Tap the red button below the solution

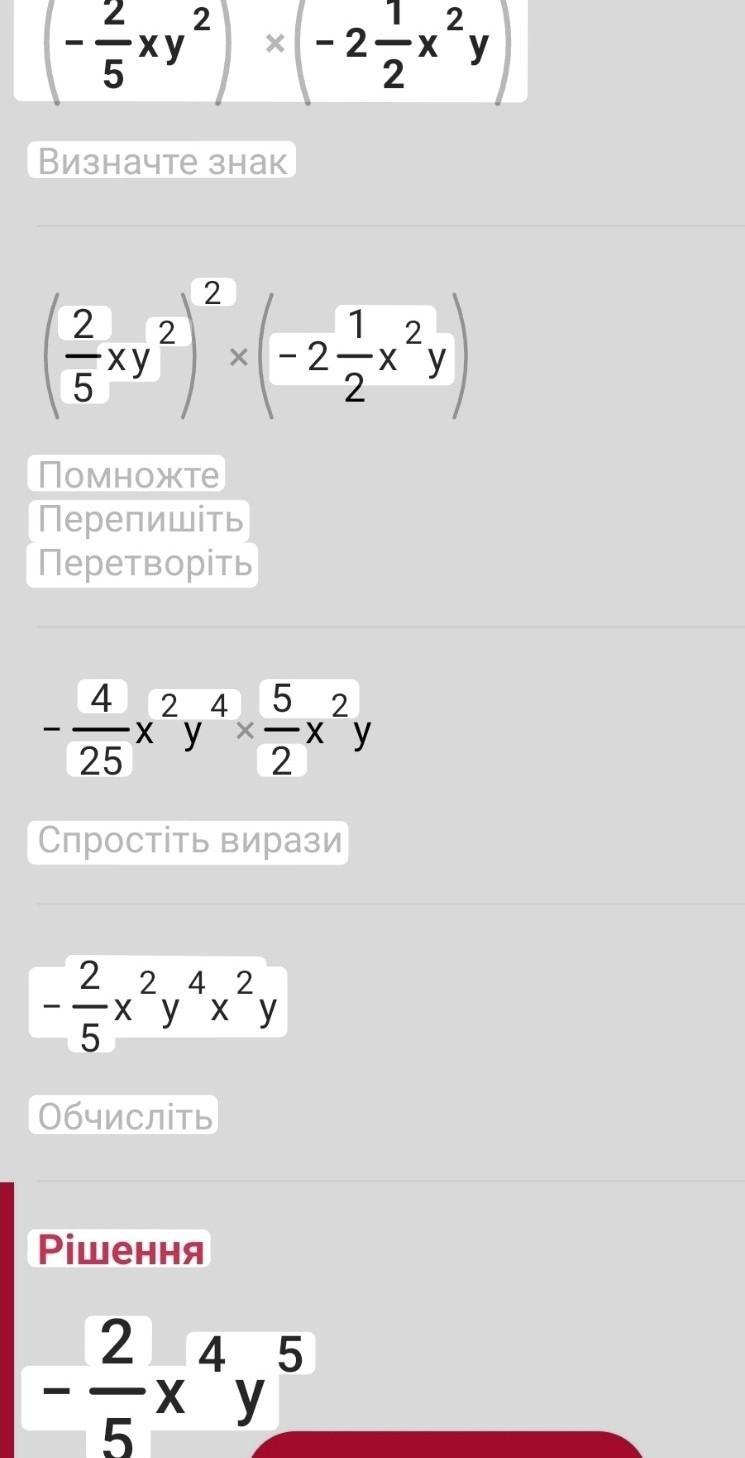[447, 1445]
